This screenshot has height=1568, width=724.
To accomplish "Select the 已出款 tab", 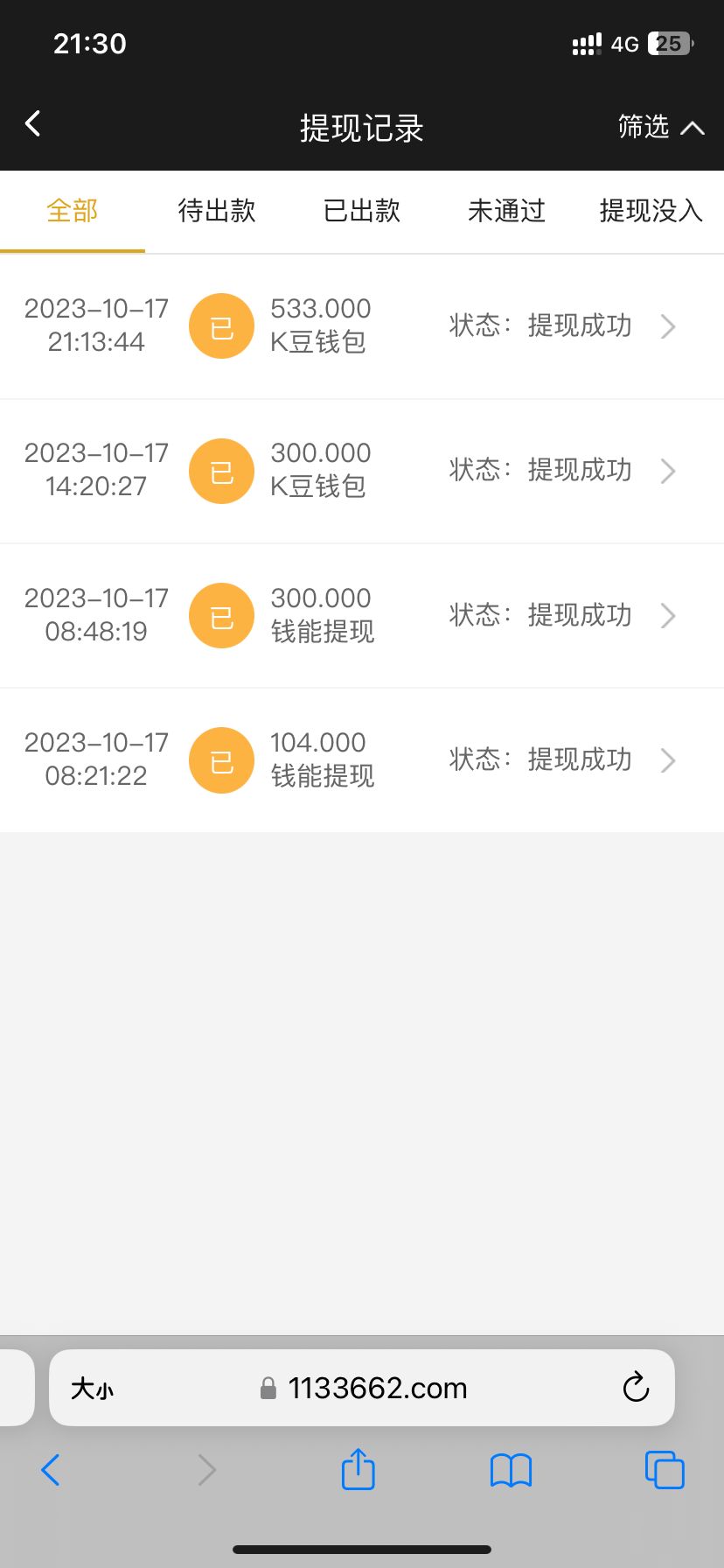I will [x=362, y=211].
